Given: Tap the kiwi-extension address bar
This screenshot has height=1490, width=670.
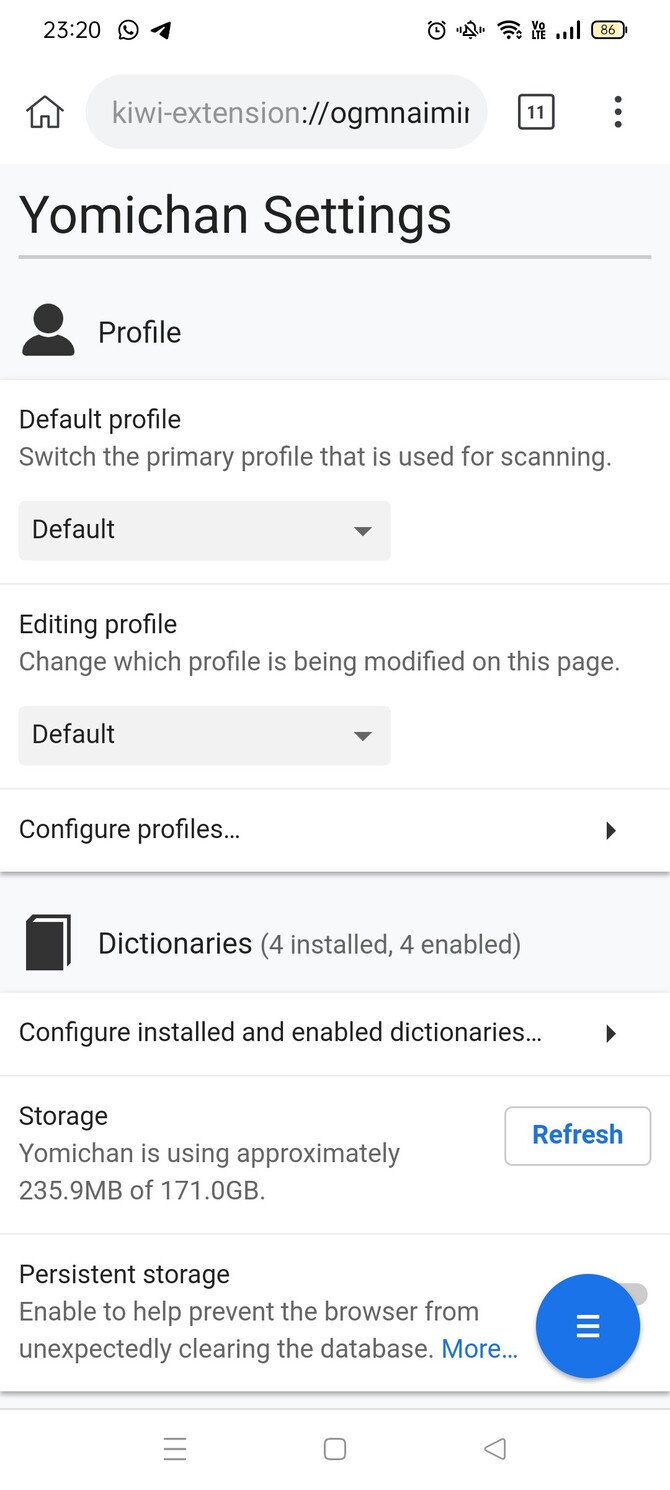Looking at the screenshot, I should (286, 112).
